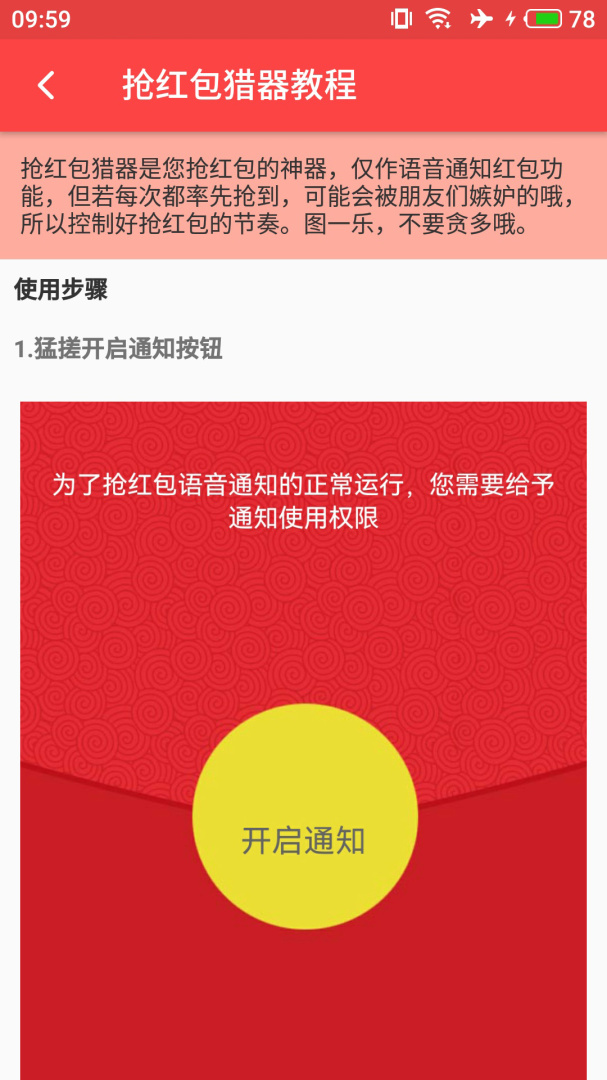Viewport: 607px width, 1080px height.
Task: Go back from the 抢红包猎器教程 page
Action: 46,86
